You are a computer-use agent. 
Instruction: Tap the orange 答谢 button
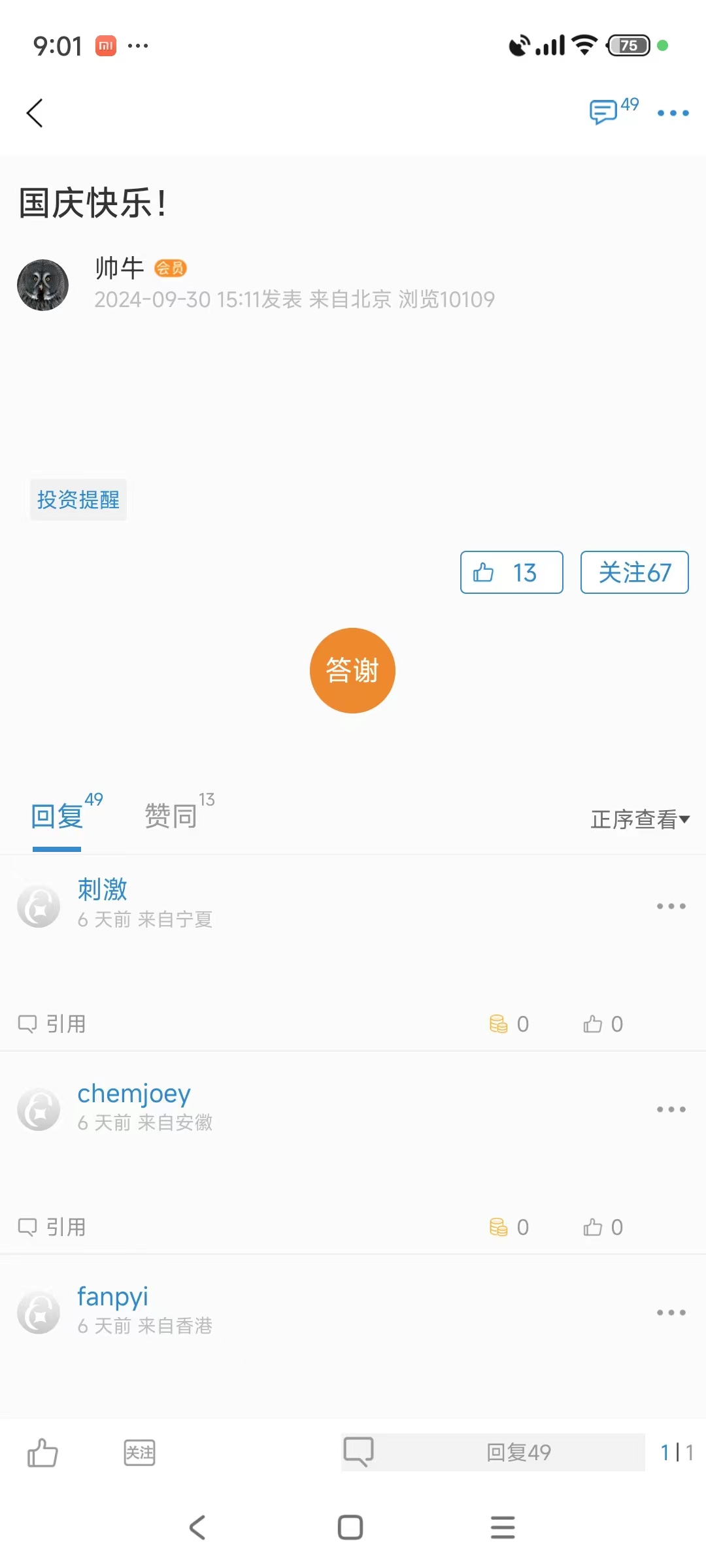point(352,670)
